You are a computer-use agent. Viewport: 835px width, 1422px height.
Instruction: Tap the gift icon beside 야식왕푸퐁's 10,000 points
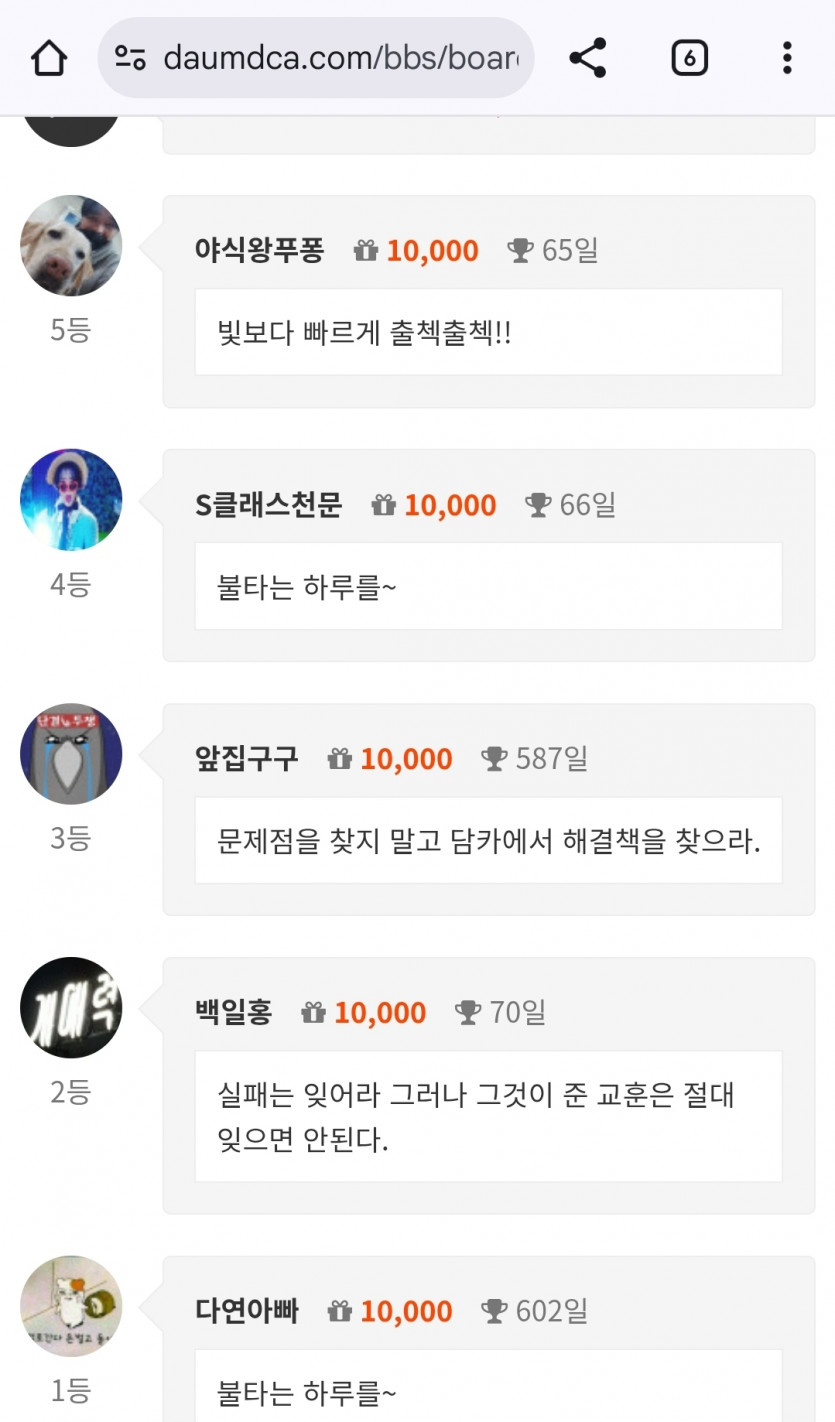pos(365,250)
